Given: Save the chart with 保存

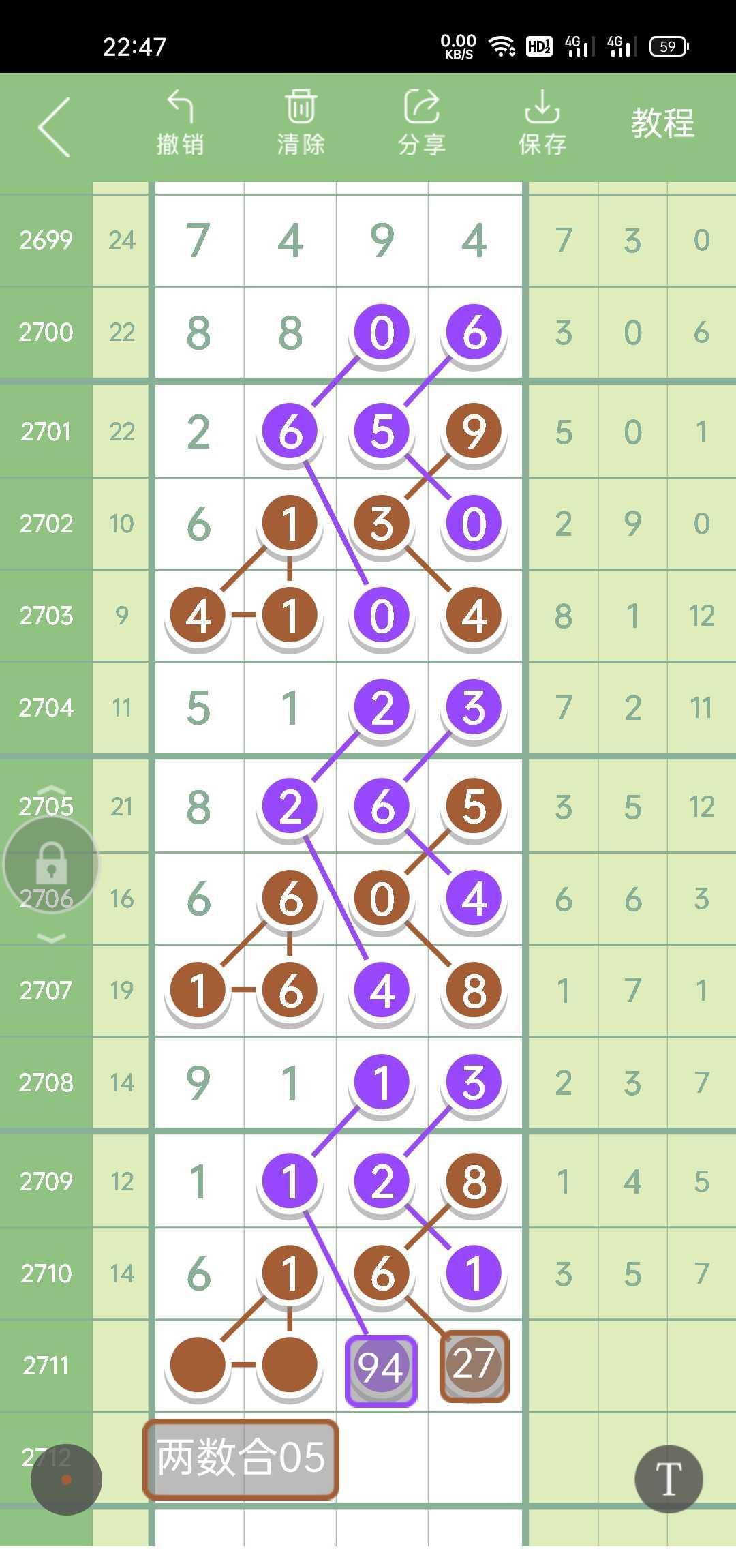Looking at the screenshot, I should pyautogui.click(x=542, y=123).
